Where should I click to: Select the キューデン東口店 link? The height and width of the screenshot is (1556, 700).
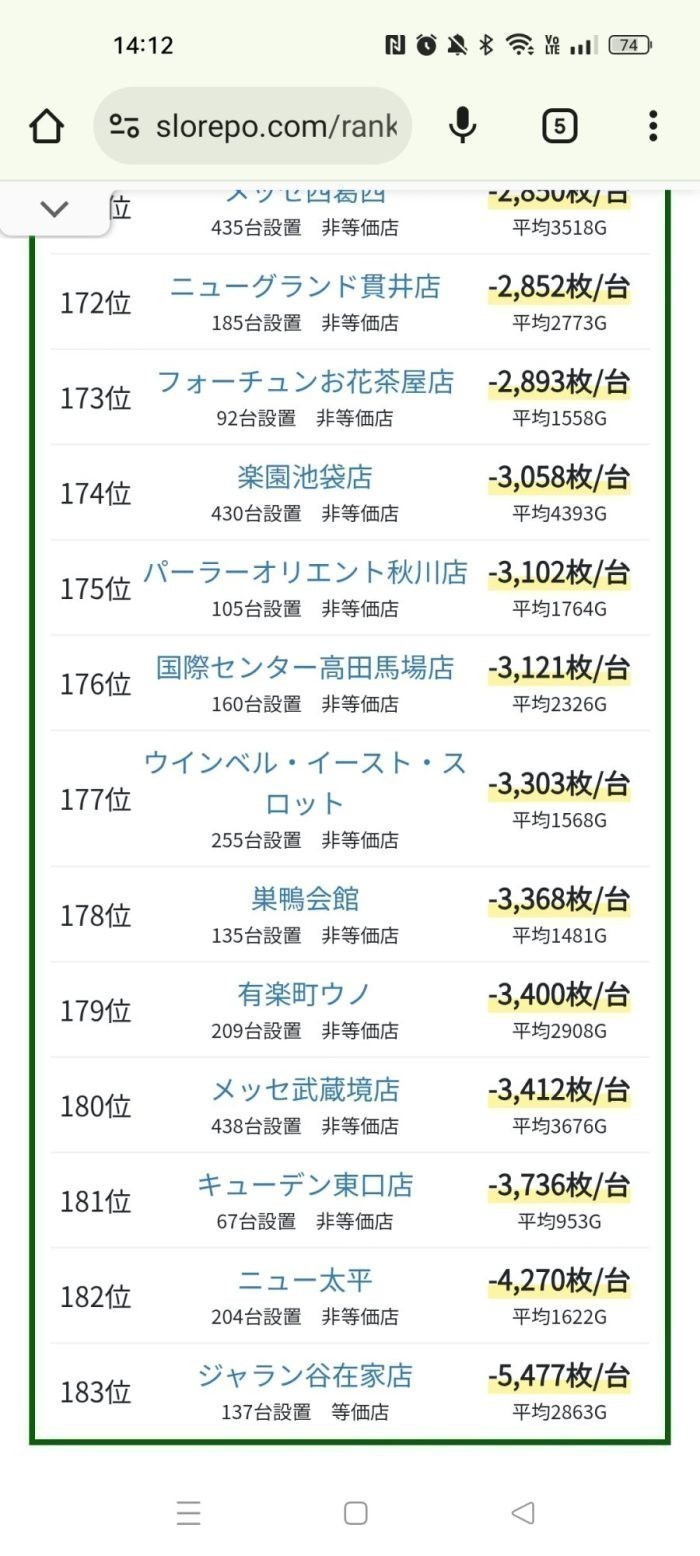304,1185
